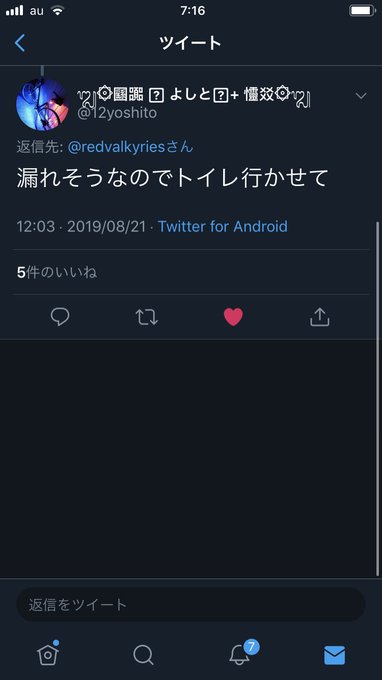Open the Messages envelope tab
Image resolution: width=382 pixels, height=680 pixels.
(335, 655)
